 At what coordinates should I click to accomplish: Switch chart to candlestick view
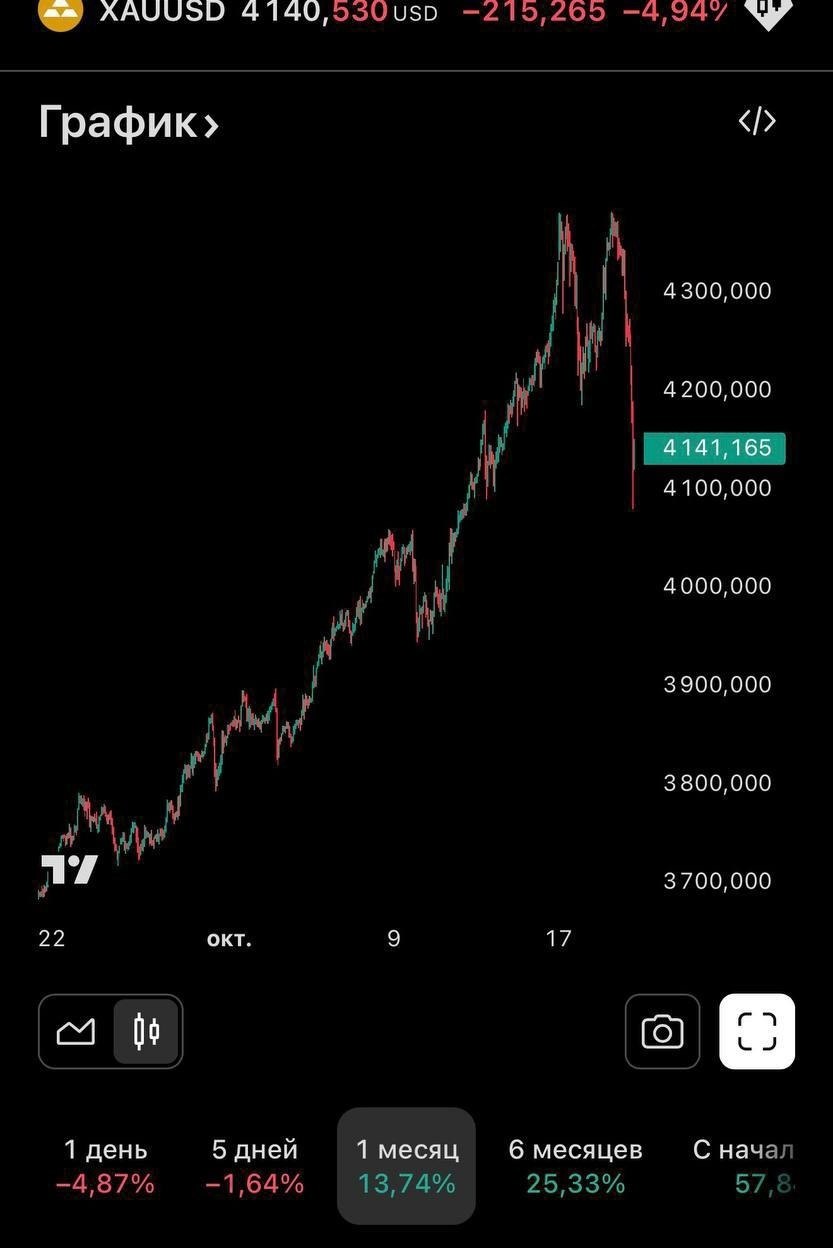(x=147, y=1031)
